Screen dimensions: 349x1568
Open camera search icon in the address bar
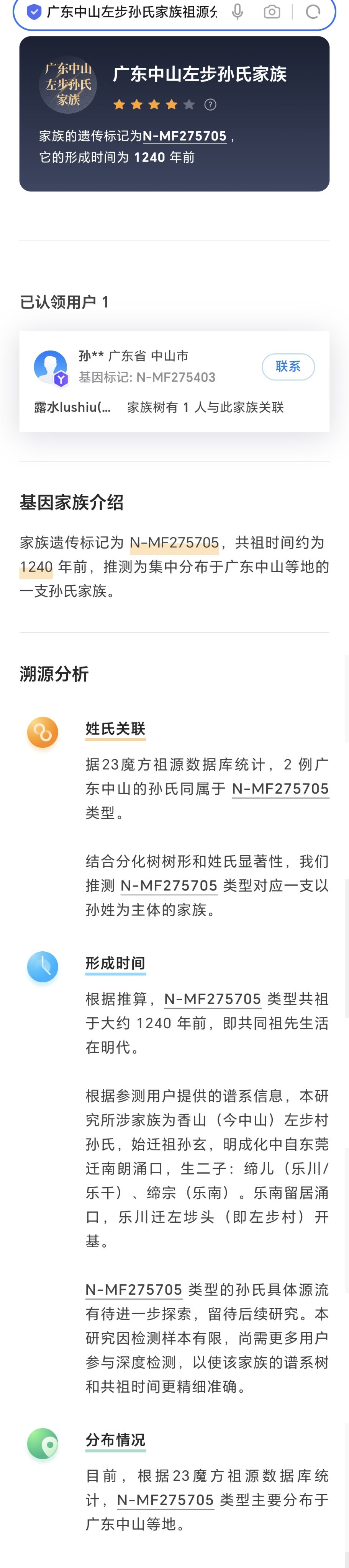point(272,11)
